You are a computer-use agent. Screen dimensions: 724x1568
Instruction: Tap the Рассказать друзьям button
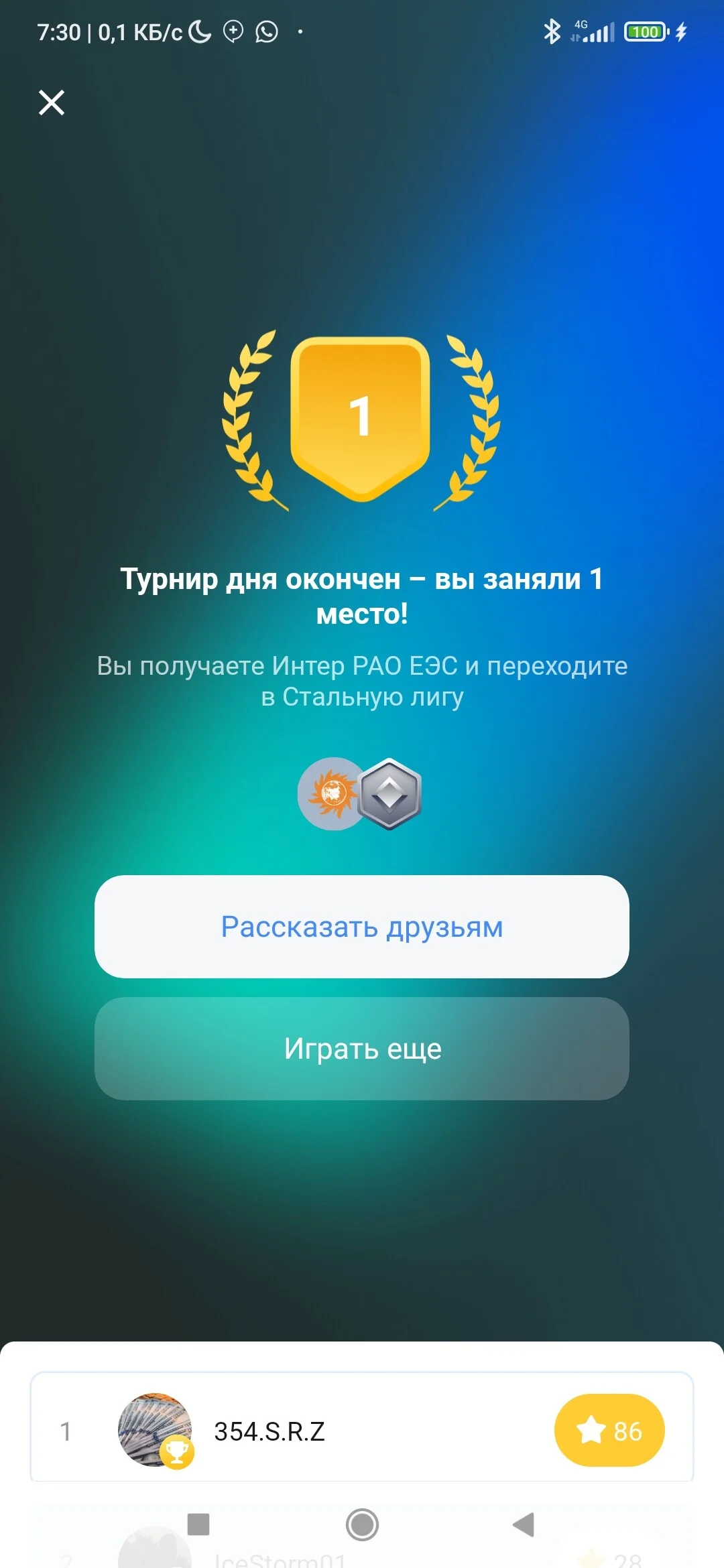point(362,927)
